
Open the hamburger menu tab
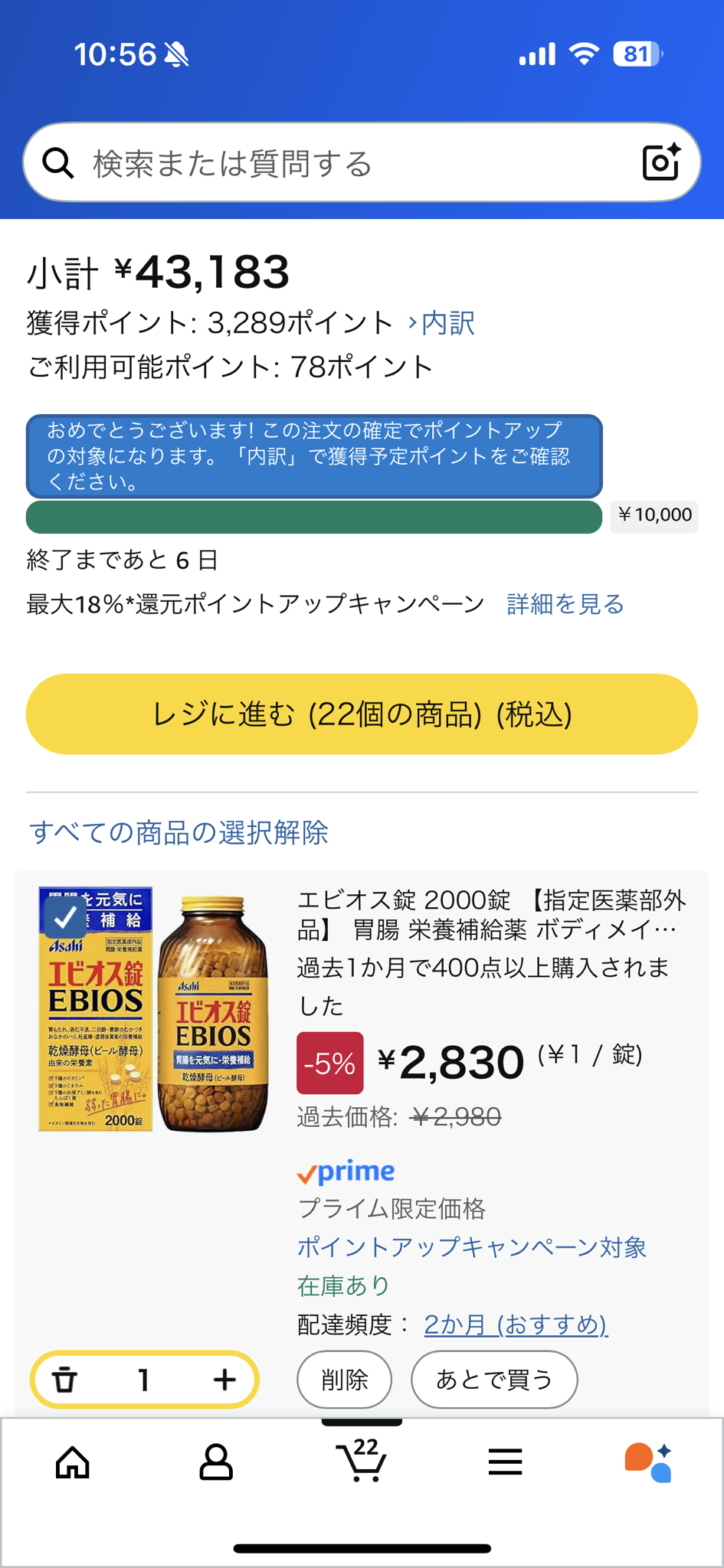(x=506, y=1462)
